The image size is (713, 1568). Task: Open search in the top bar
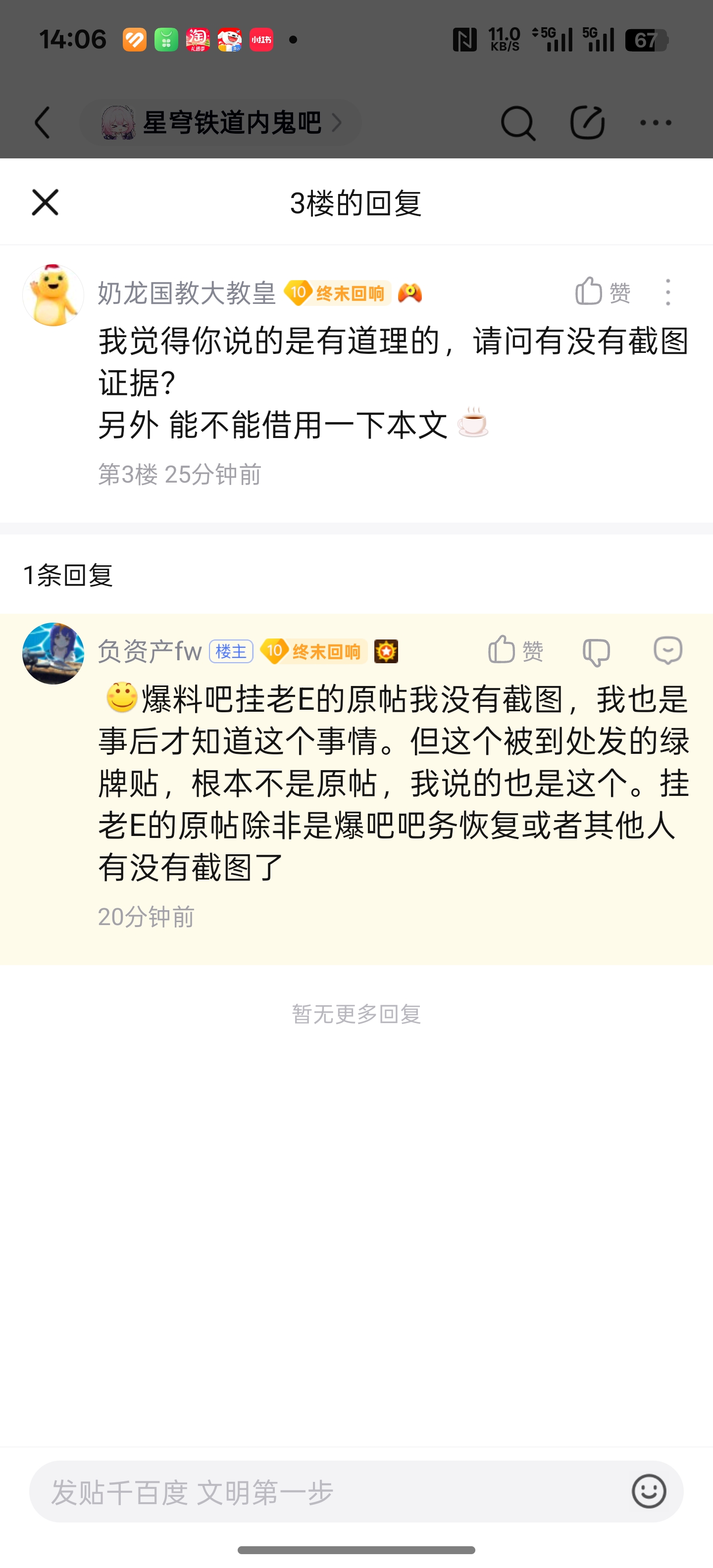tap(517, 123)
